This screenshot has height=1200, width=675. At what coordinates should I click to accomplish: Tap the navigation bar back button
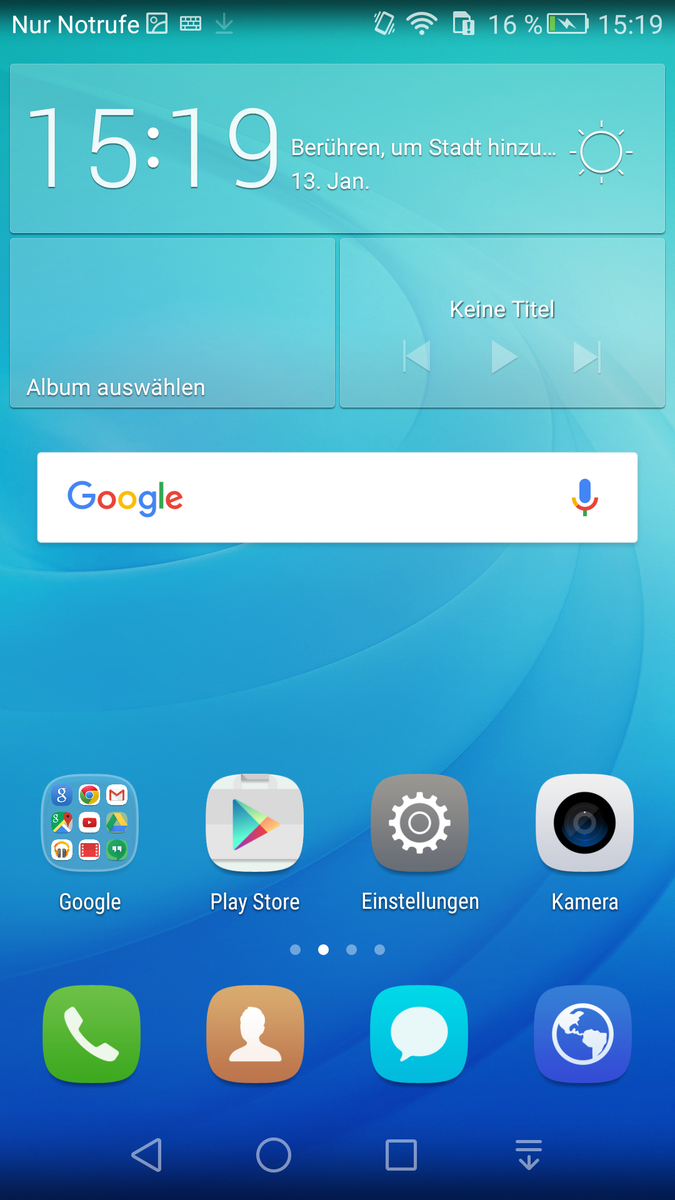point(146,1155)
